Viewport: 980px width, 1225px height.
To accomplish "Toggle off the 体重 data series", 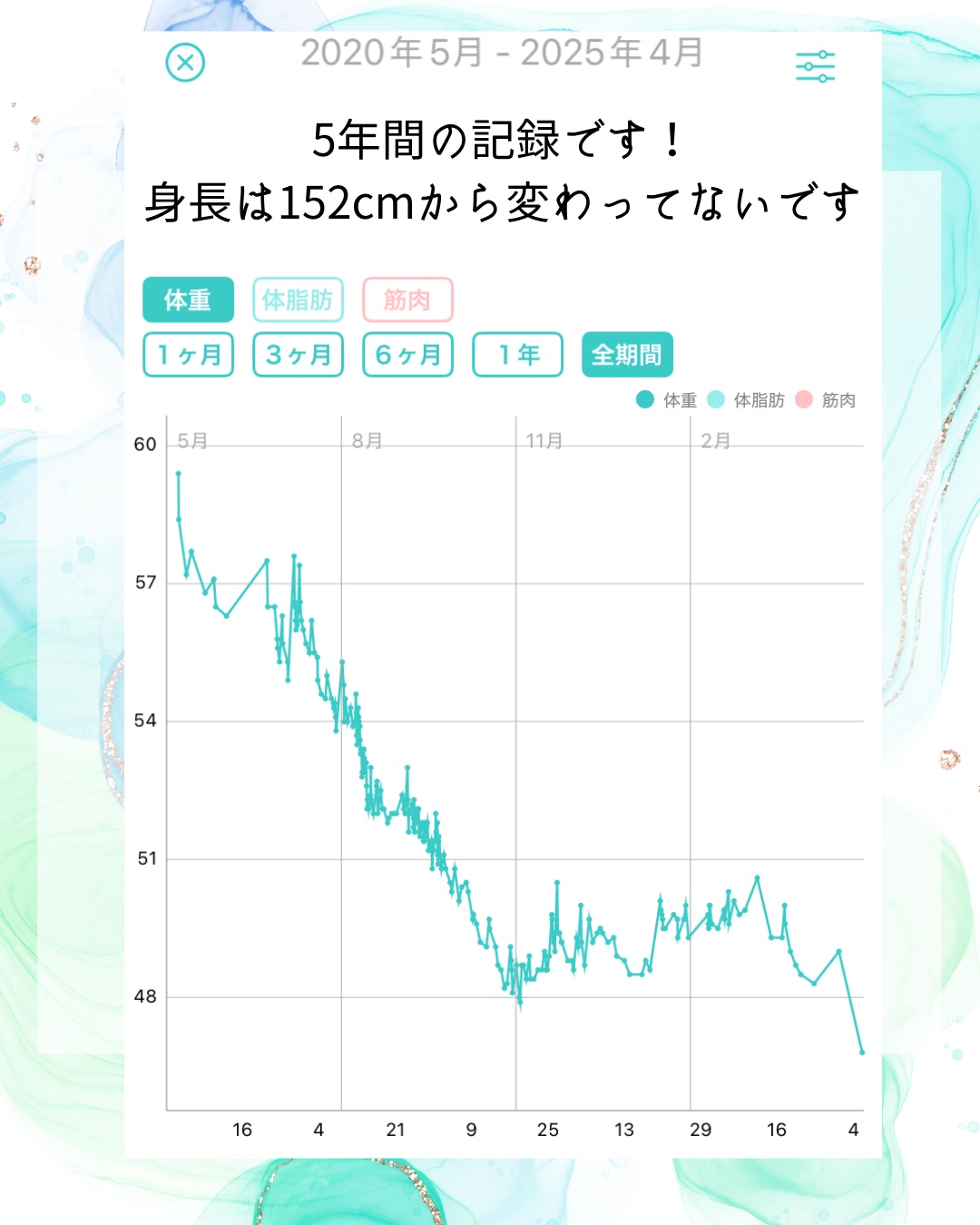I will tap(187, 299).
